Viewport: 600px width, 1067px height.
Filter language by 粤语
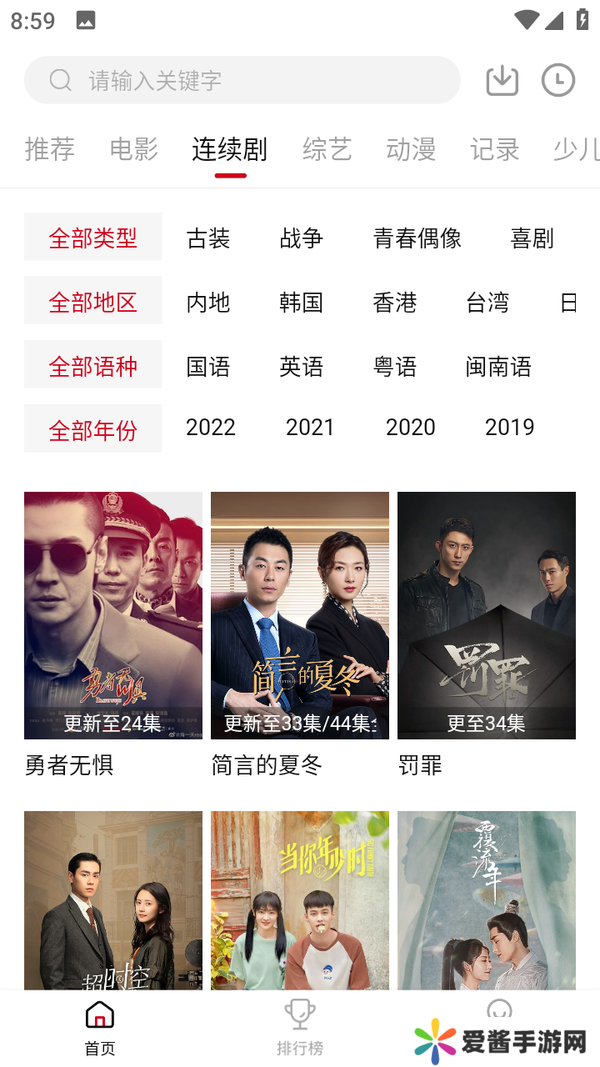[394, 367]
